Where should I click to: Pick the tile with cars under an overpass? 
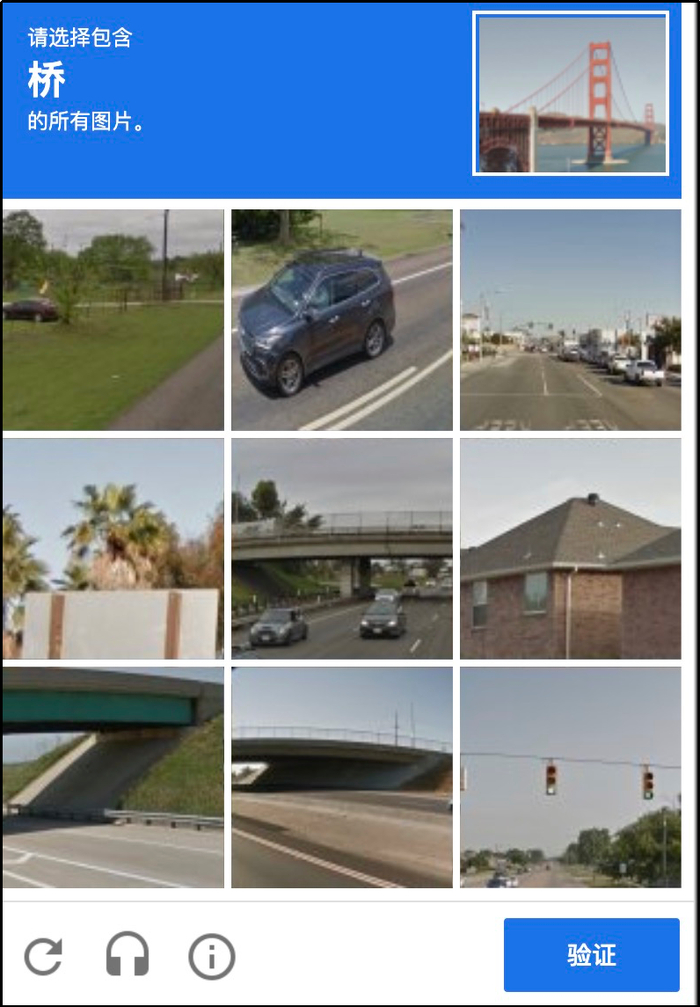342,549
